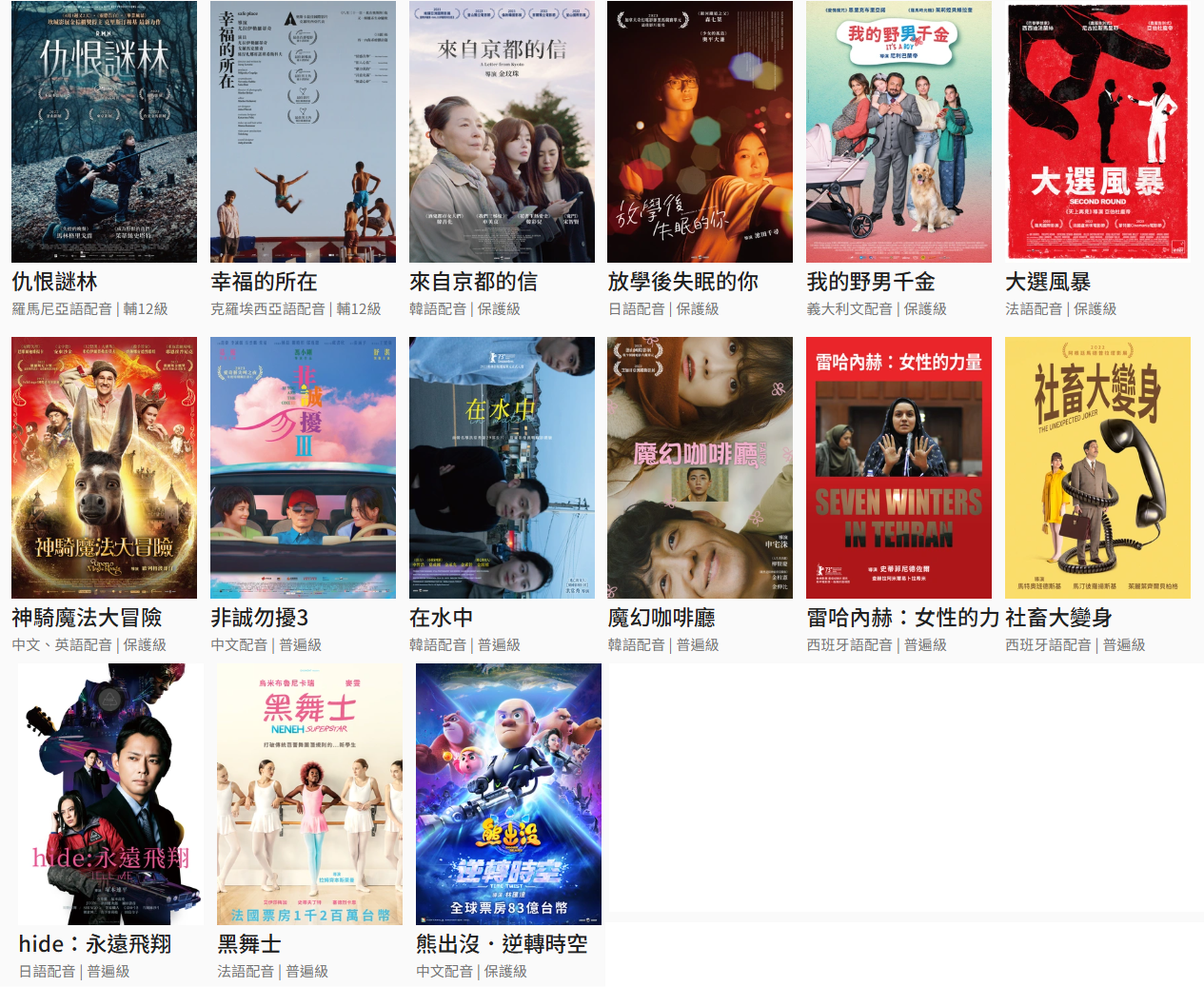Open 放學後失眠的你 movie page
The image size is (1204, 987).
pyautogui.click(x=700, y=132)
